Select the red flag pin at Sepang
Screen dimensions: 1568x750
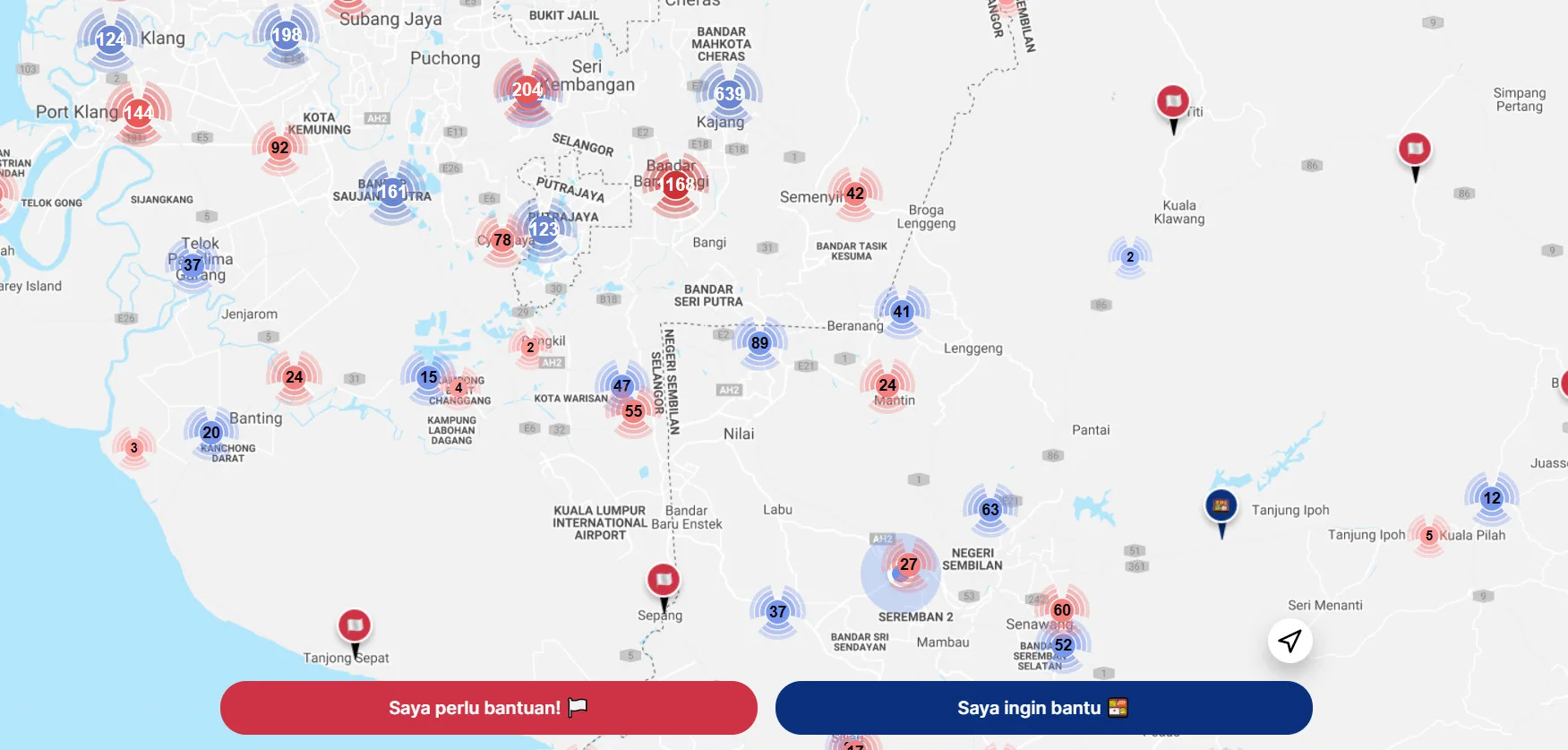[664, 581]
